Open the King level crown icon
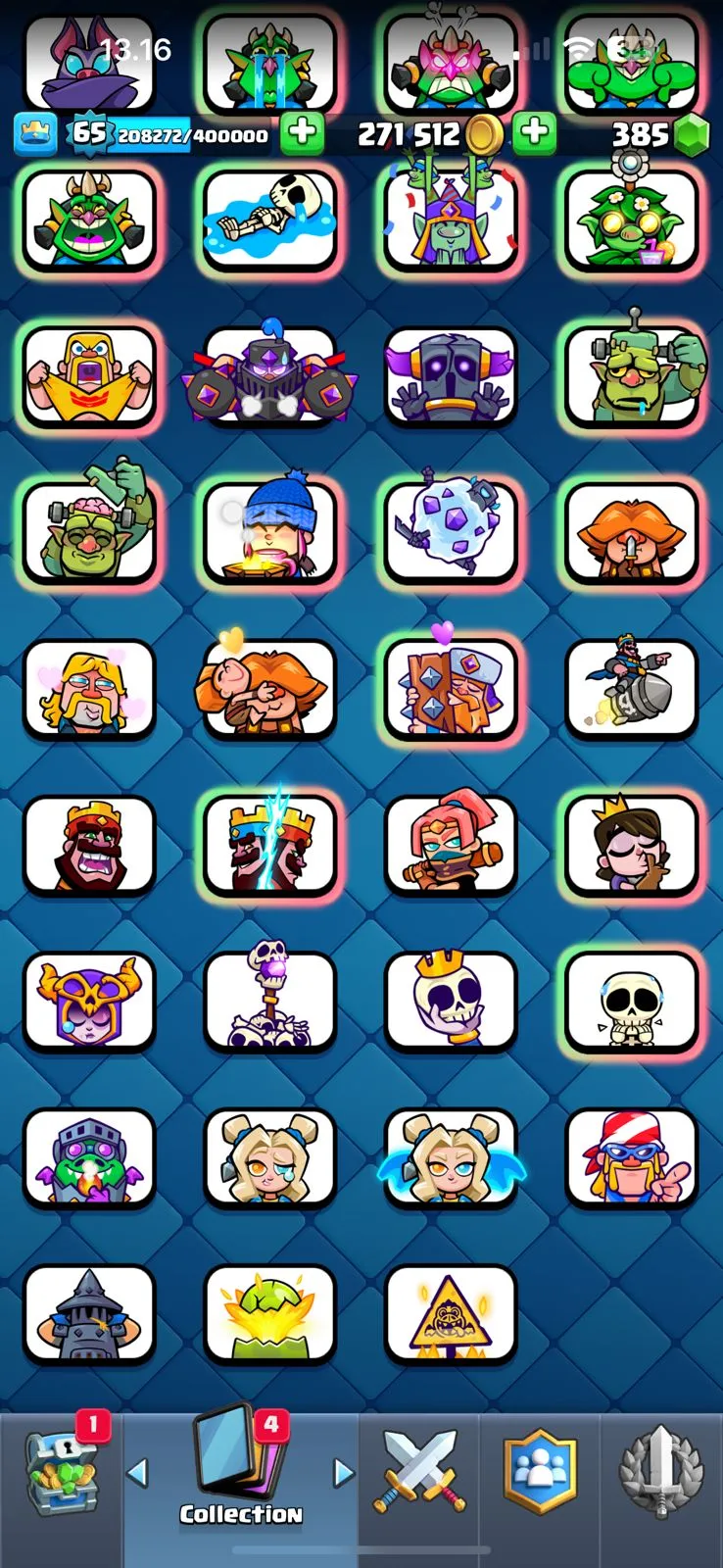The width and height of the screenshot is (723, 1568). (x=34, y=134)
